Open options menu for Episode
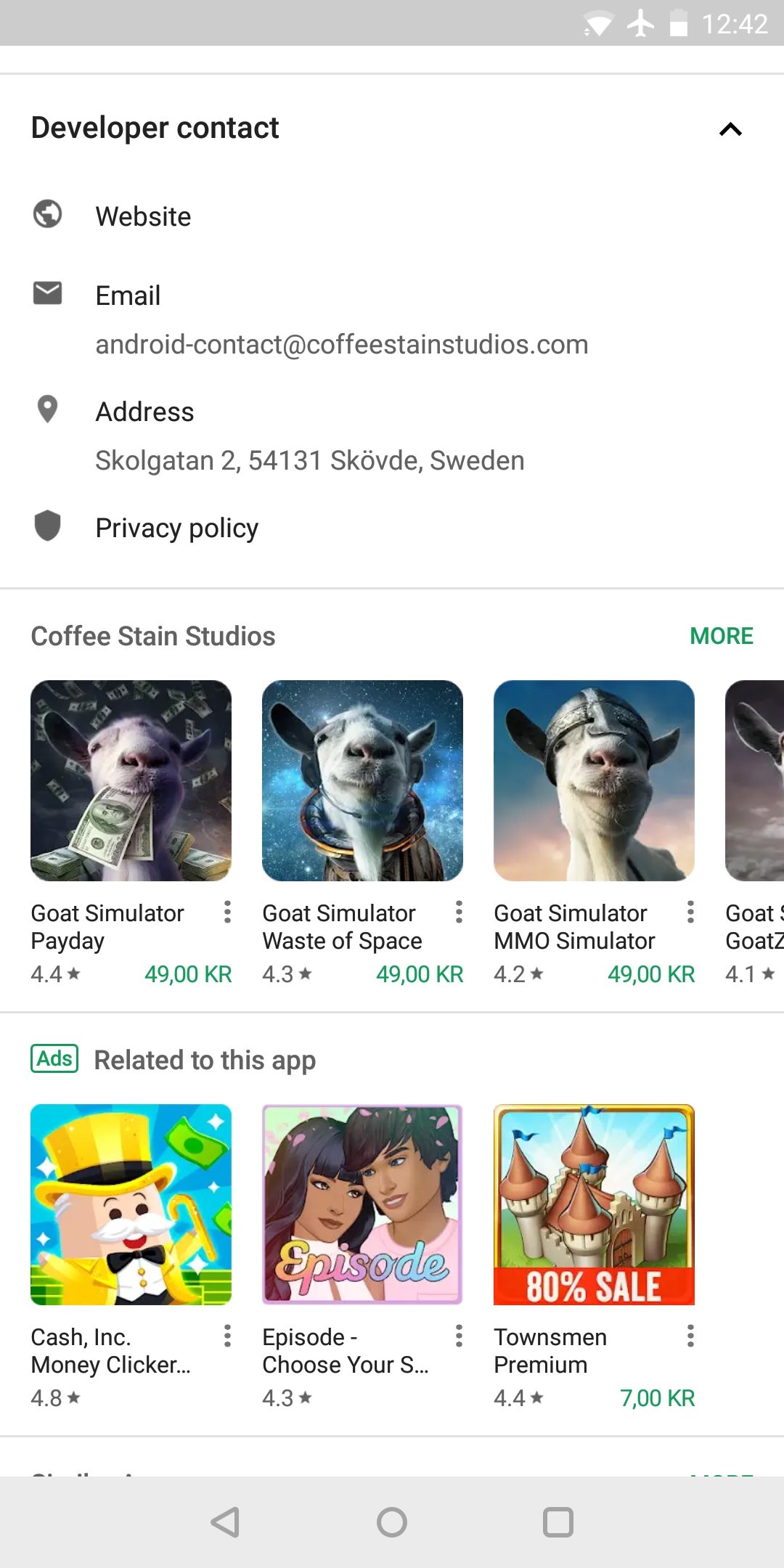The image size is (784, 1568). [x=459, y=1336]
